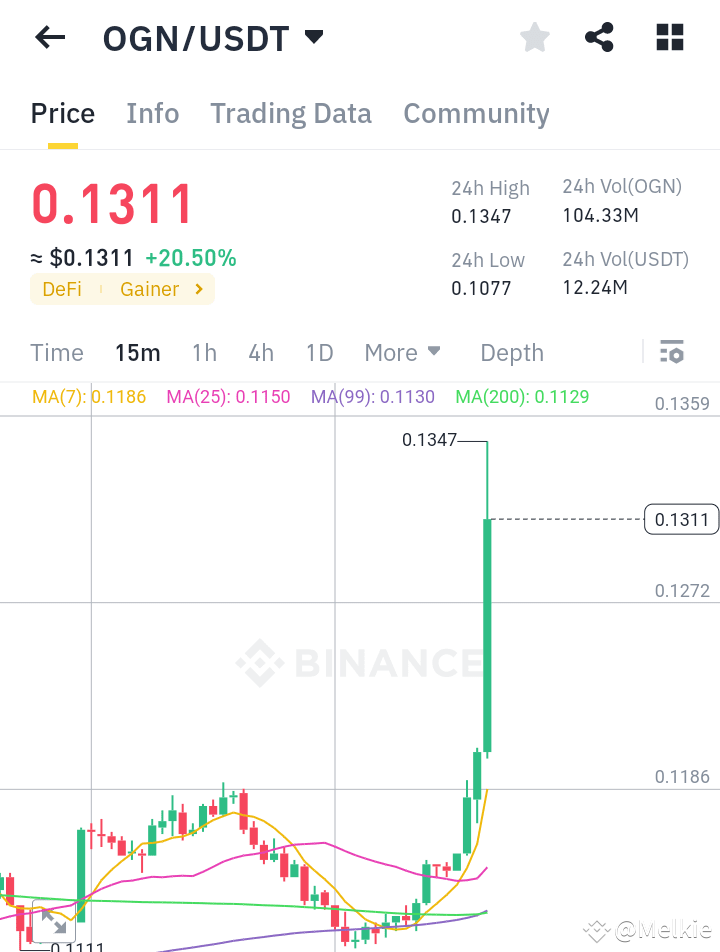The height and width of the screenshot is (952, 720).
Task: Tap the DeFi tag label
Action: [x=62, y=289]
